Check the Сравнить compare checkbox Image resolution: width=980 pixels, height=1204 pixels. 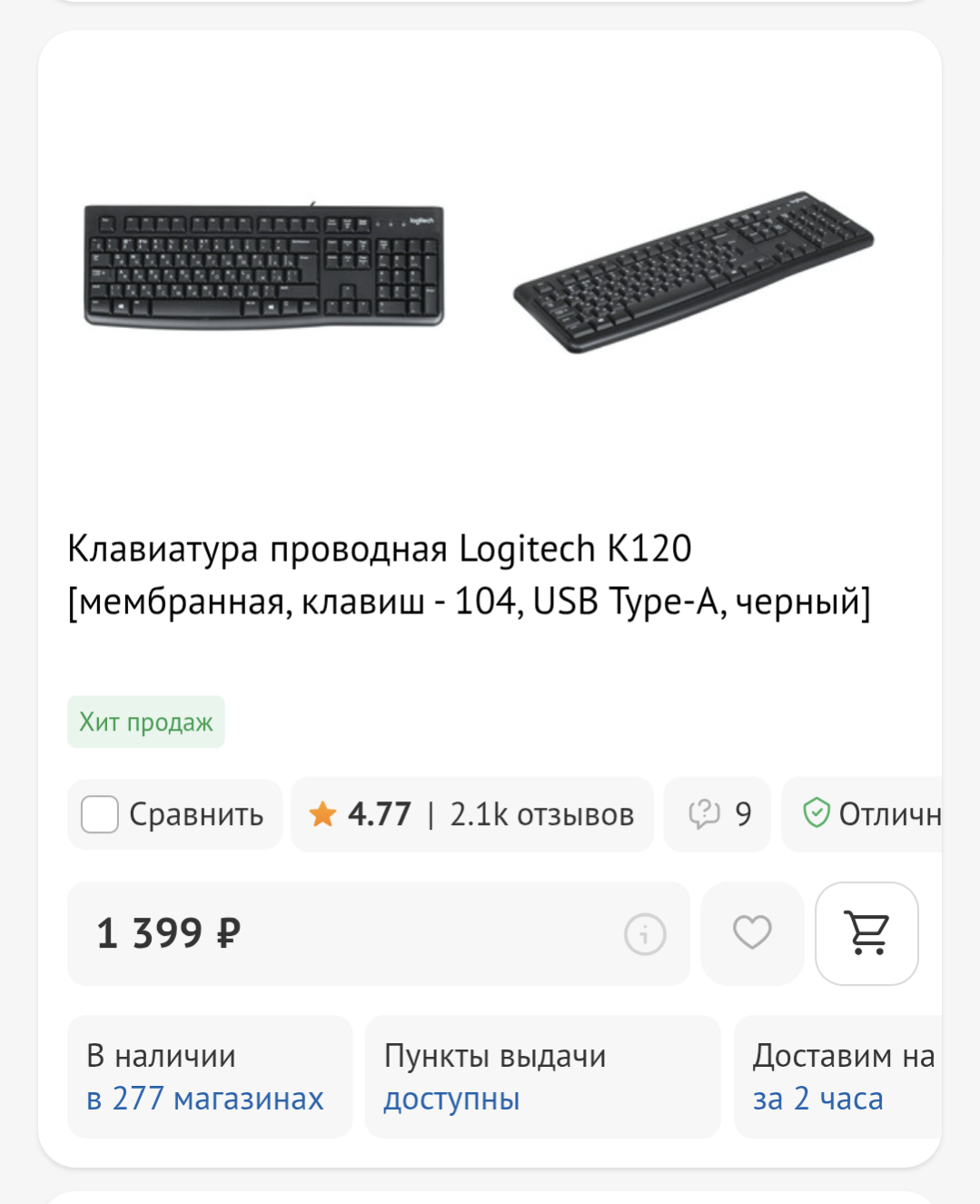click(100, 814)
